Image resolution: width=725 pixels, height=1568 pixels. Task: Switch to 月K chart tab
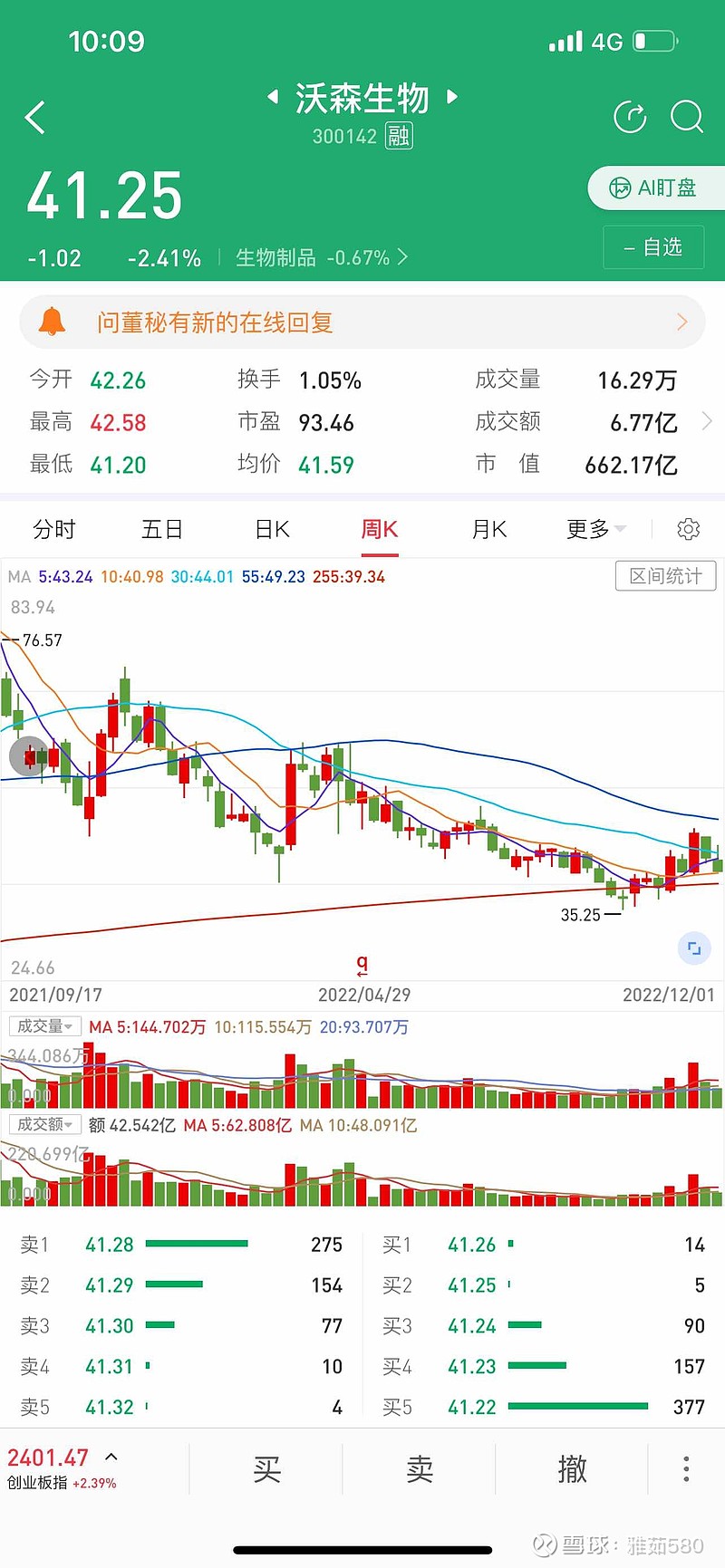489,530
